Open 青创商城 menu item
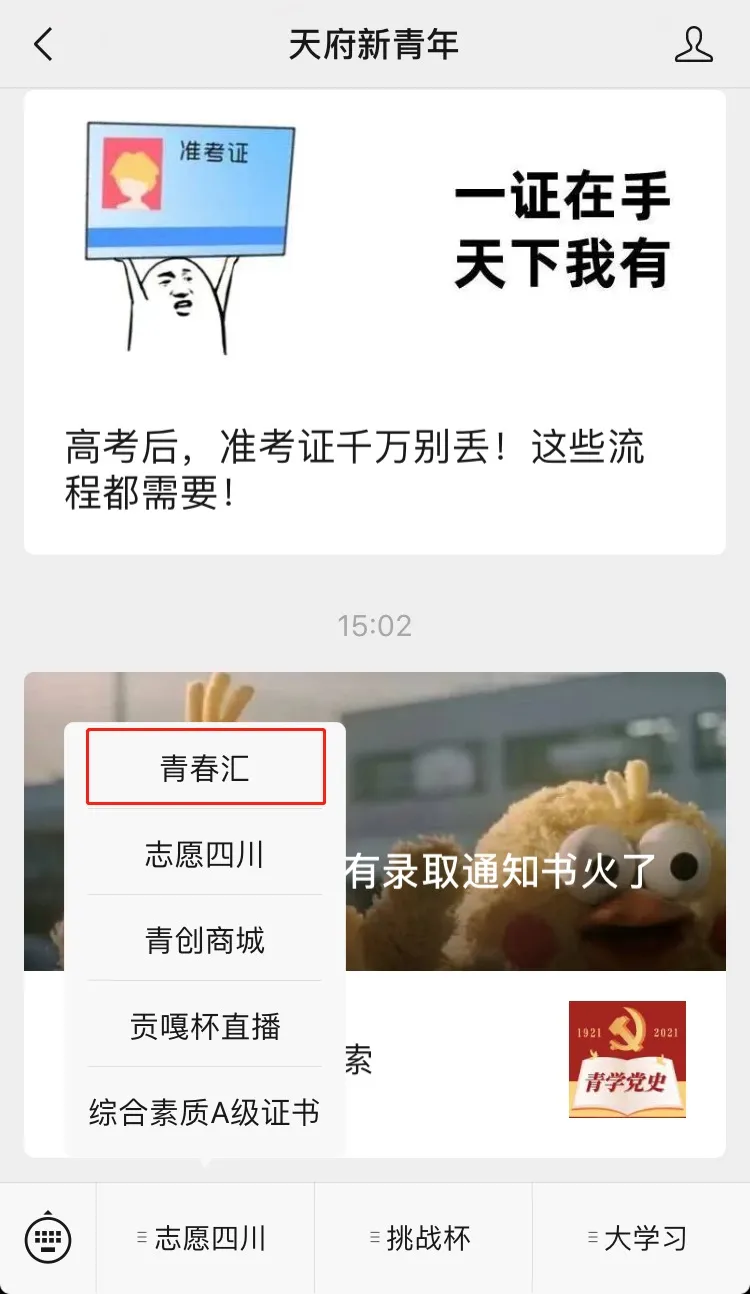Screen dimensions: 750x1294 click(205, 941)
